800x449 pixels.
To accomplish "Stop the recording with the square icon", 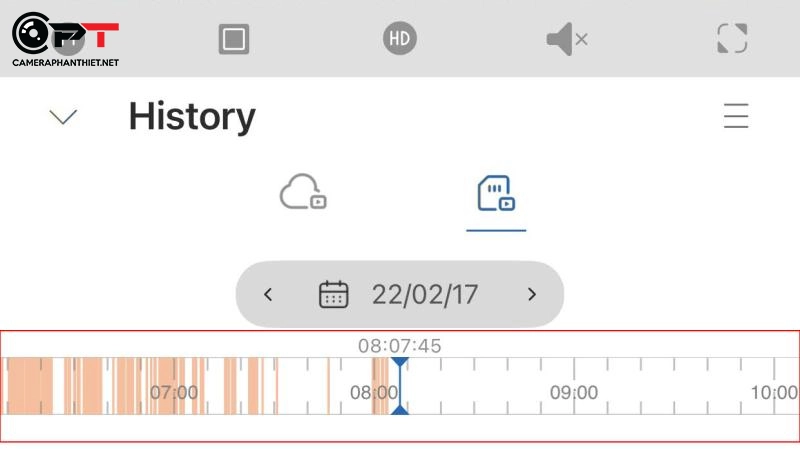I will point(234,40).
